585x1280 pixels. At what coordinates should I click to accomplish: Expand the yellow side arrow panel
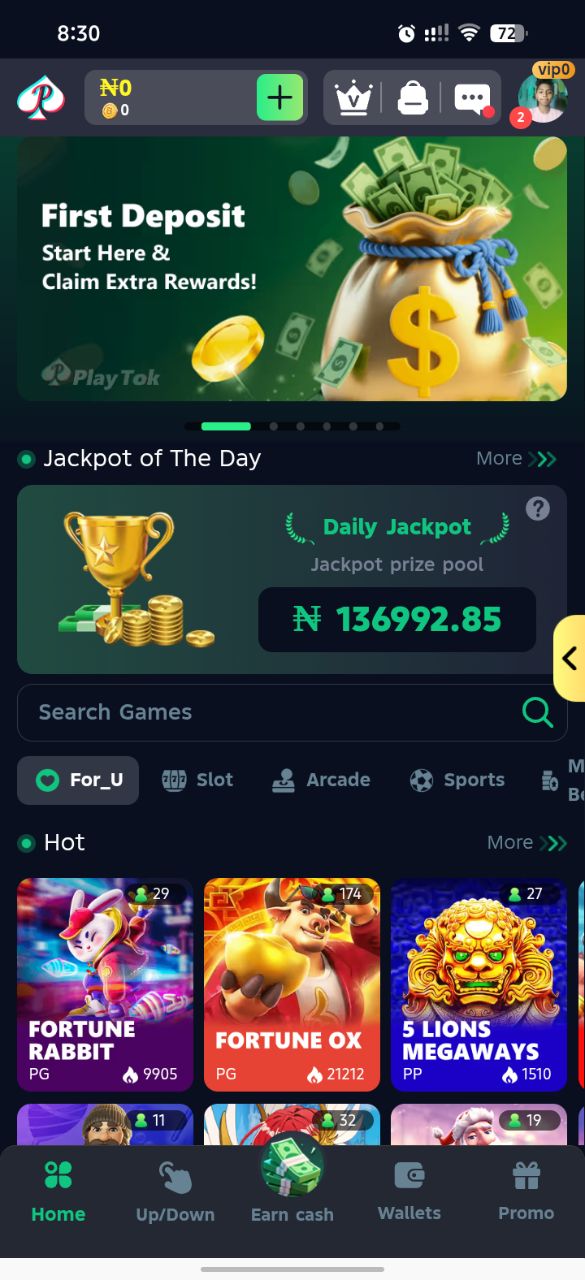coord(569,658)
